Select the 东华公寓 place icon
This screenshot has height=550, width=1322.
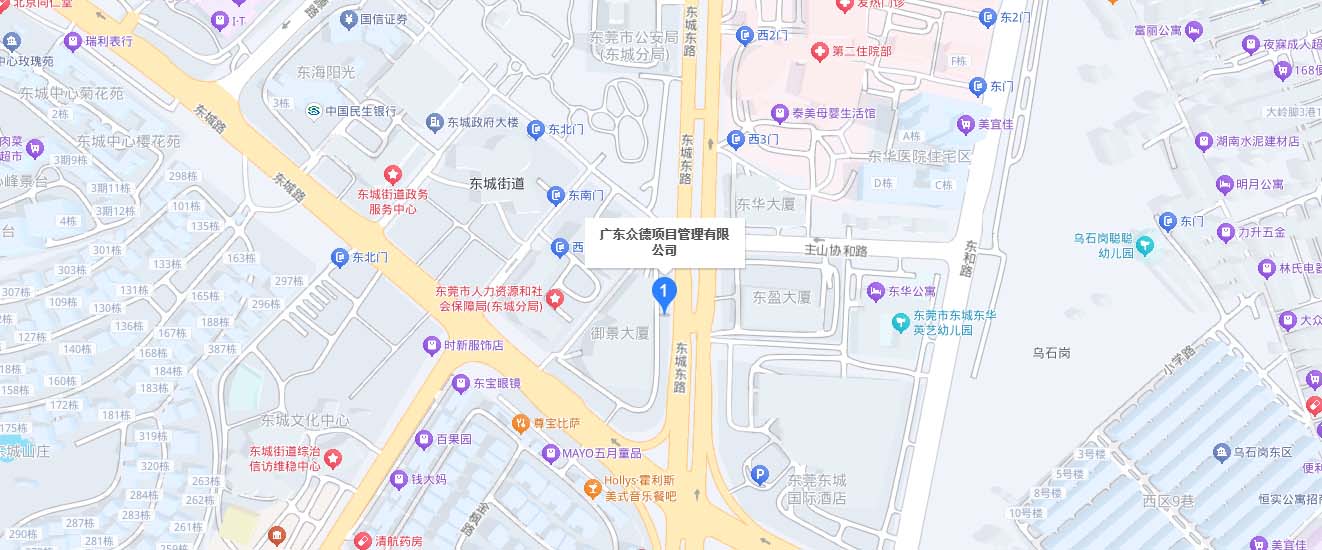(x=877, y=291)
